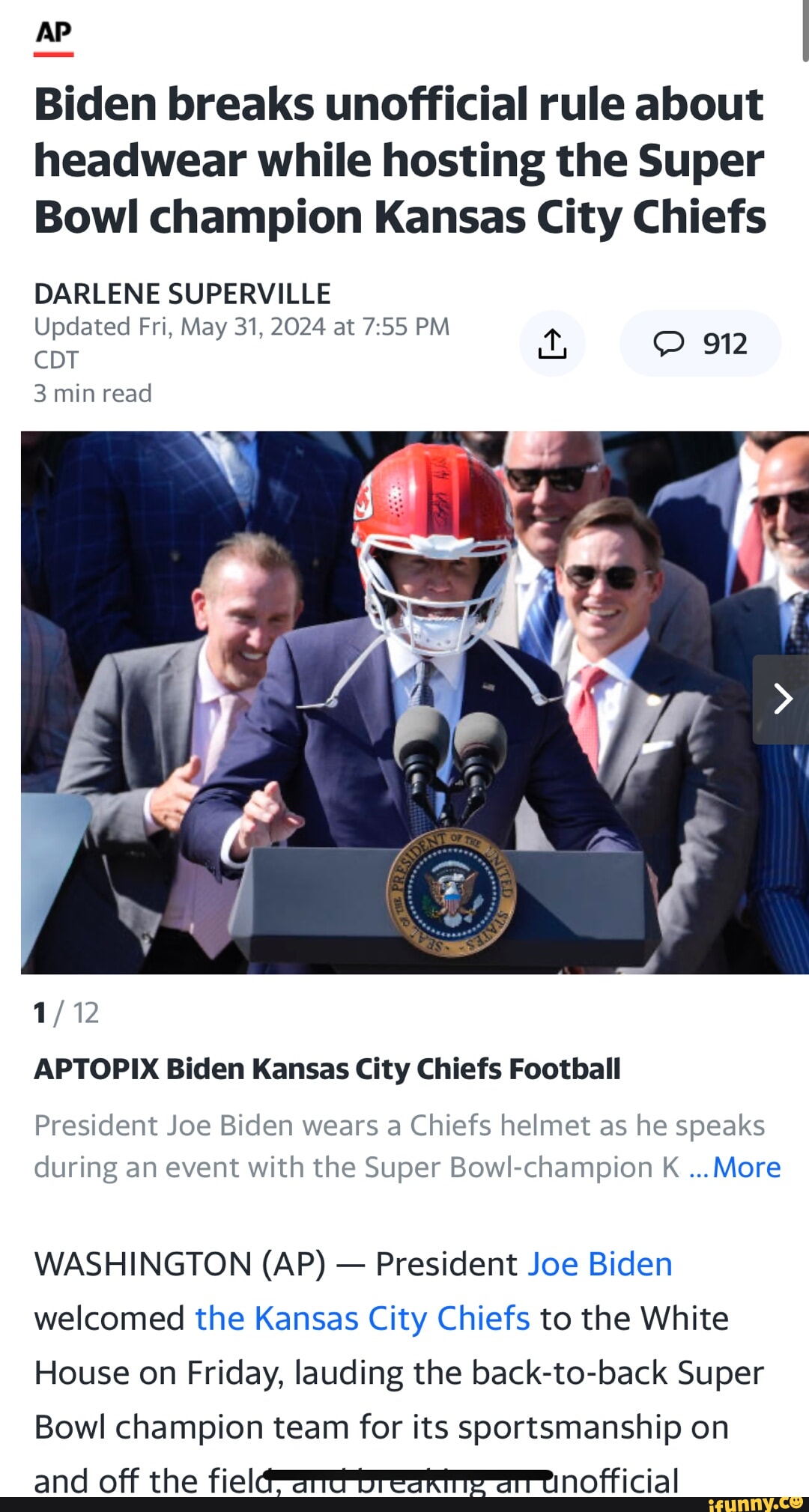The height and width of the screenshot is (1512, 809).
Task: Follow the Kansas City Chiefs link
Action: click(x=363, y=1319)
